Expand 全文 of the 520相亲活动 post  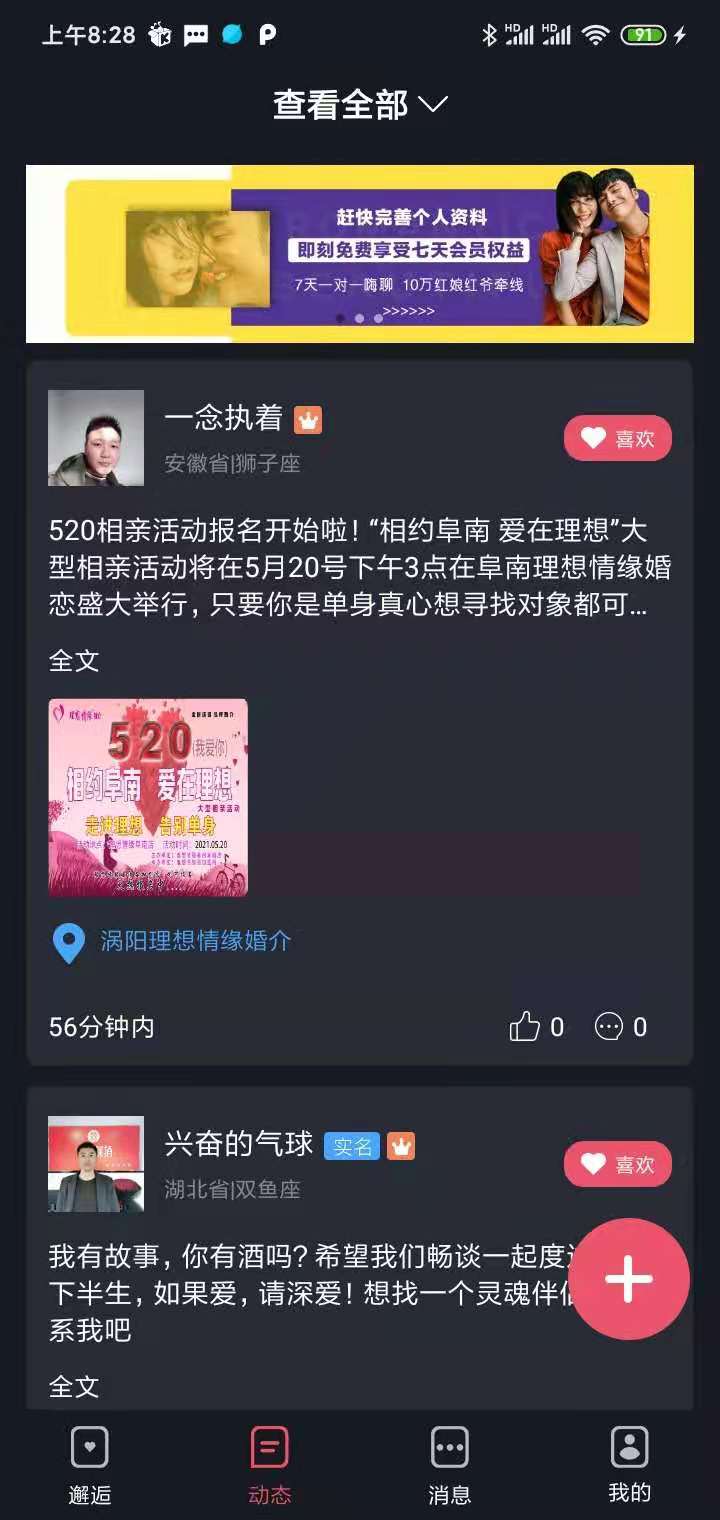pos(74,661)
